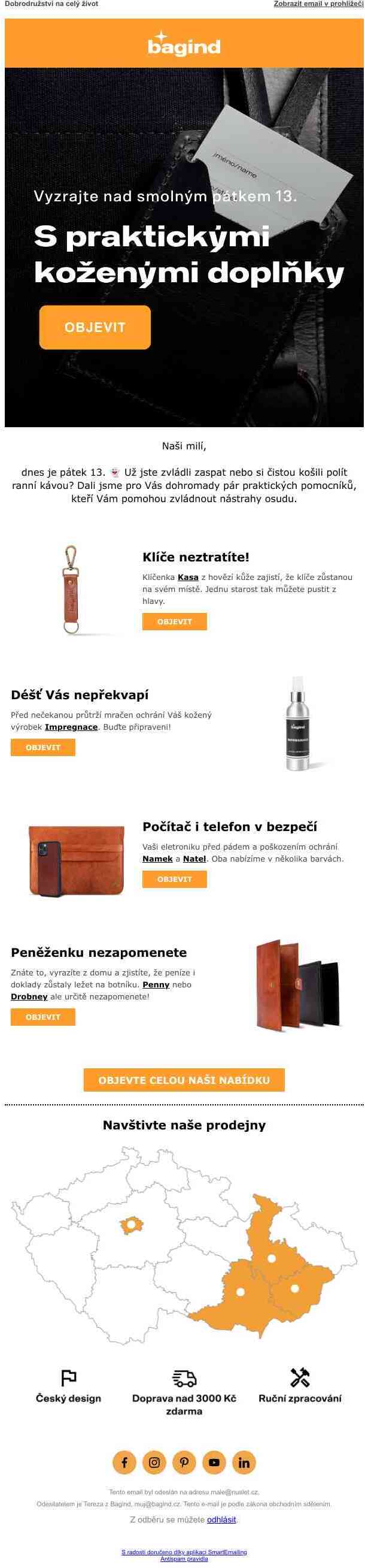Open the Kasa keychain link
This screenshot has width=365, height=1568.
coord(188,577)
